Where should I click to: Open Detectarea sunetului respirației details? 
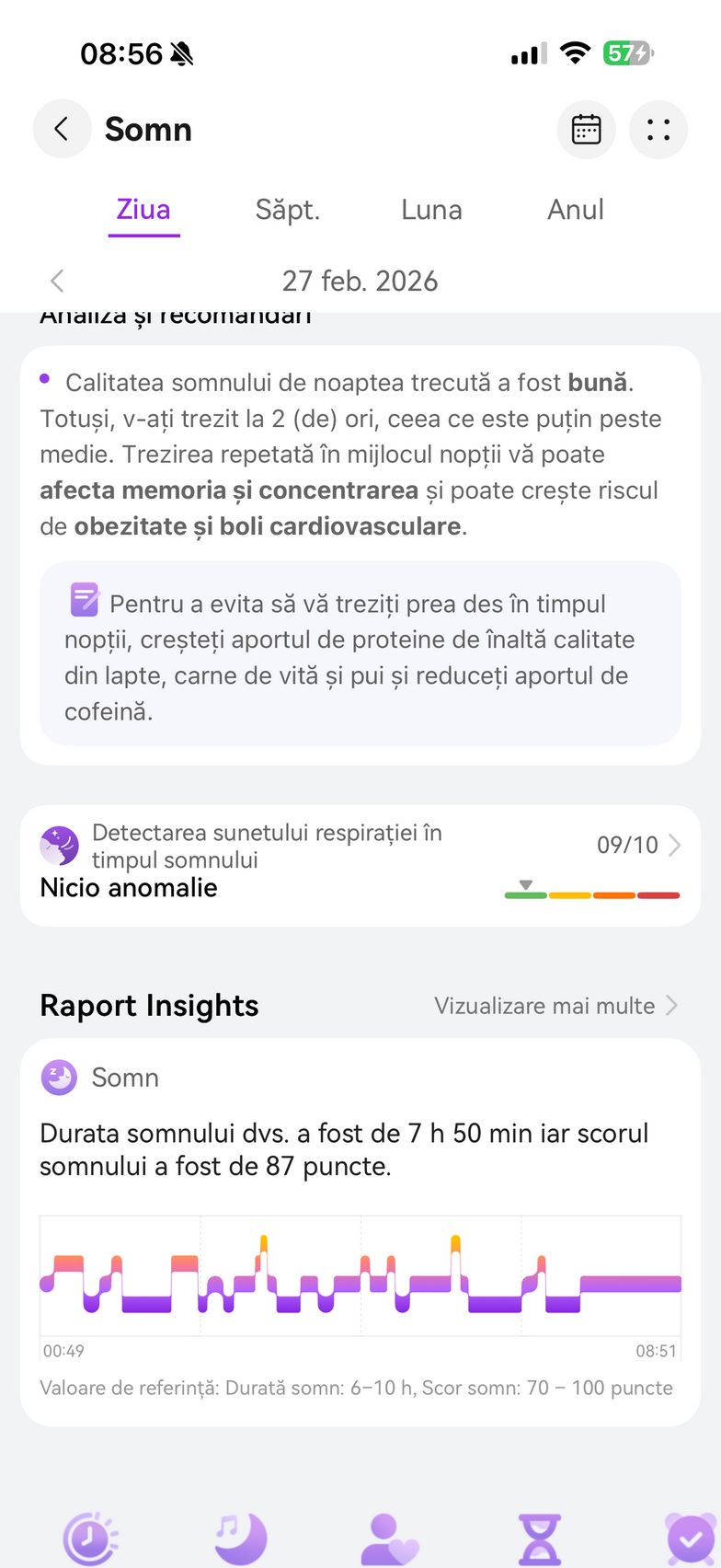tap(360, 865)
